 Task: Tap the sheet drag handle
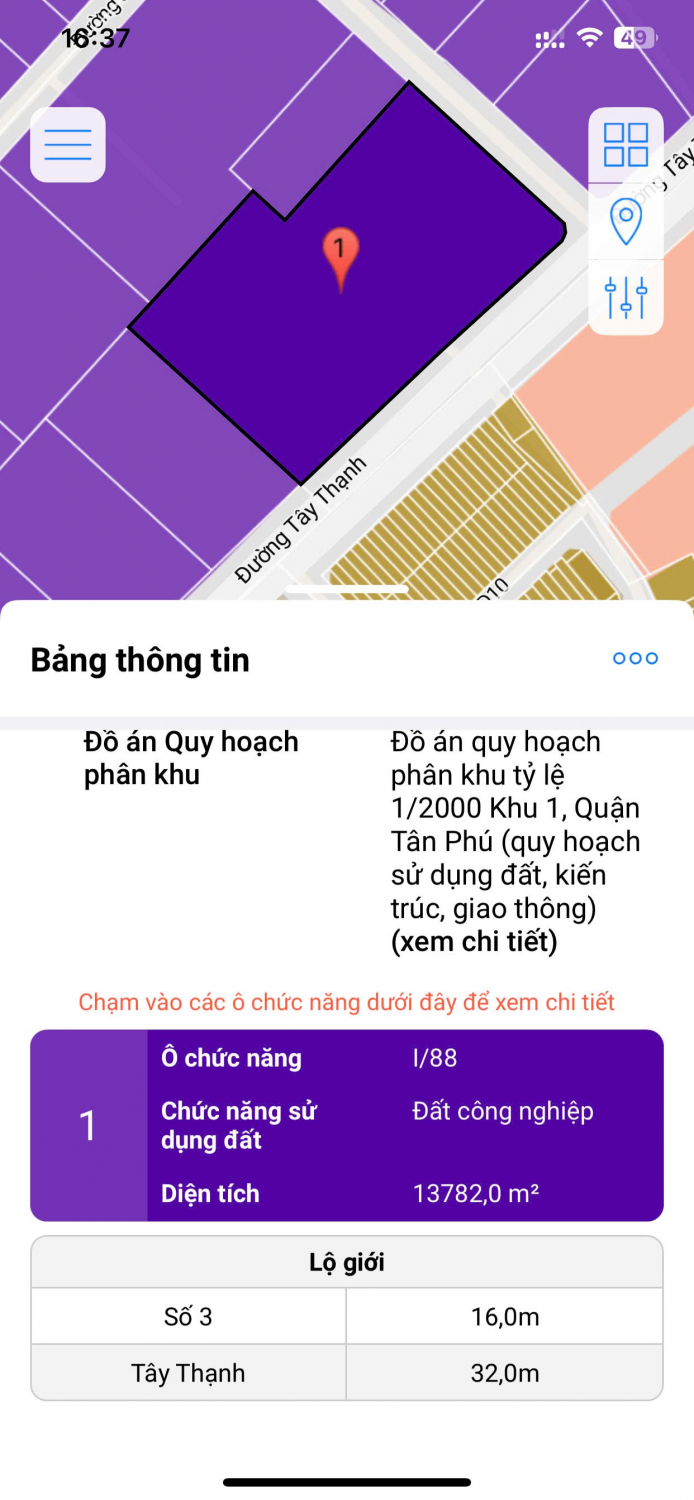(x=347, y=590)
